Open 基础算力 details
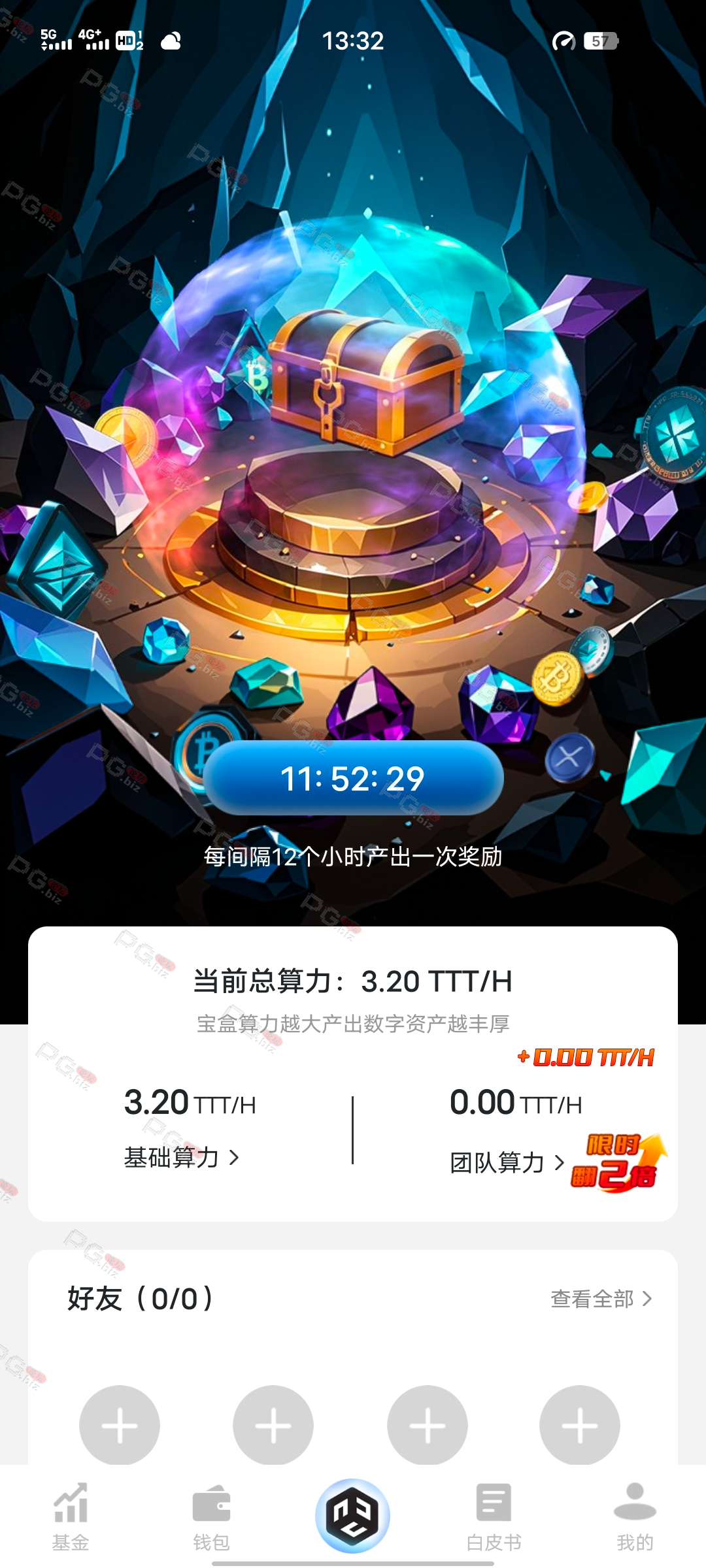Screen dimensions: 706x1568 (182, 1158)
